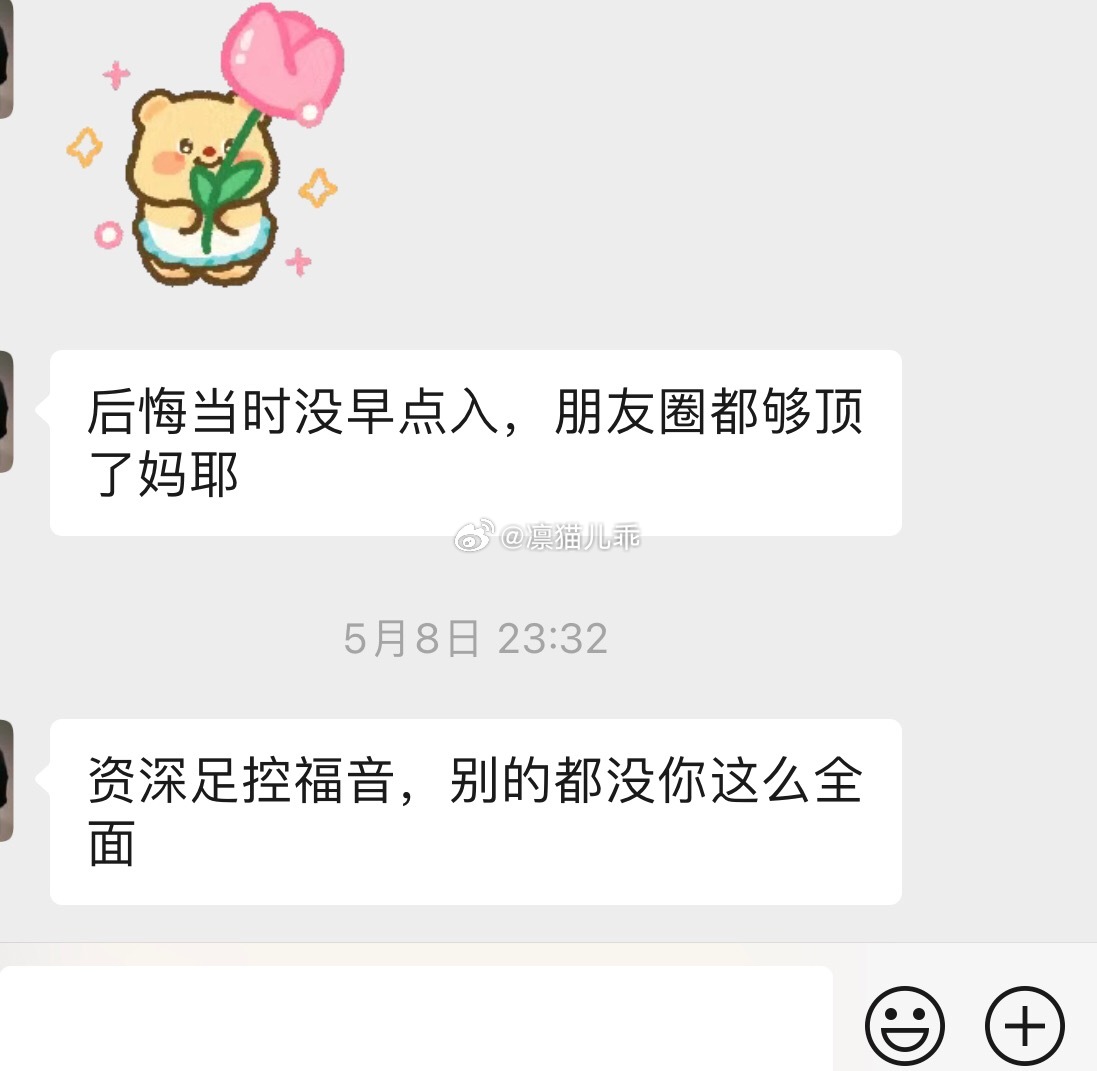Open the plus attachment menu
1097x1071 pixels.
1025,1025
